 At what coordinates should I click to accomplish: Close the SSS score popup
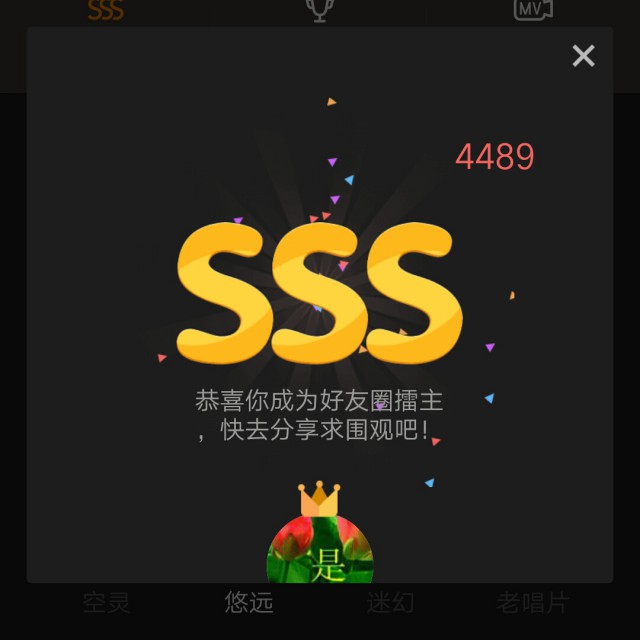pos(583,56)
